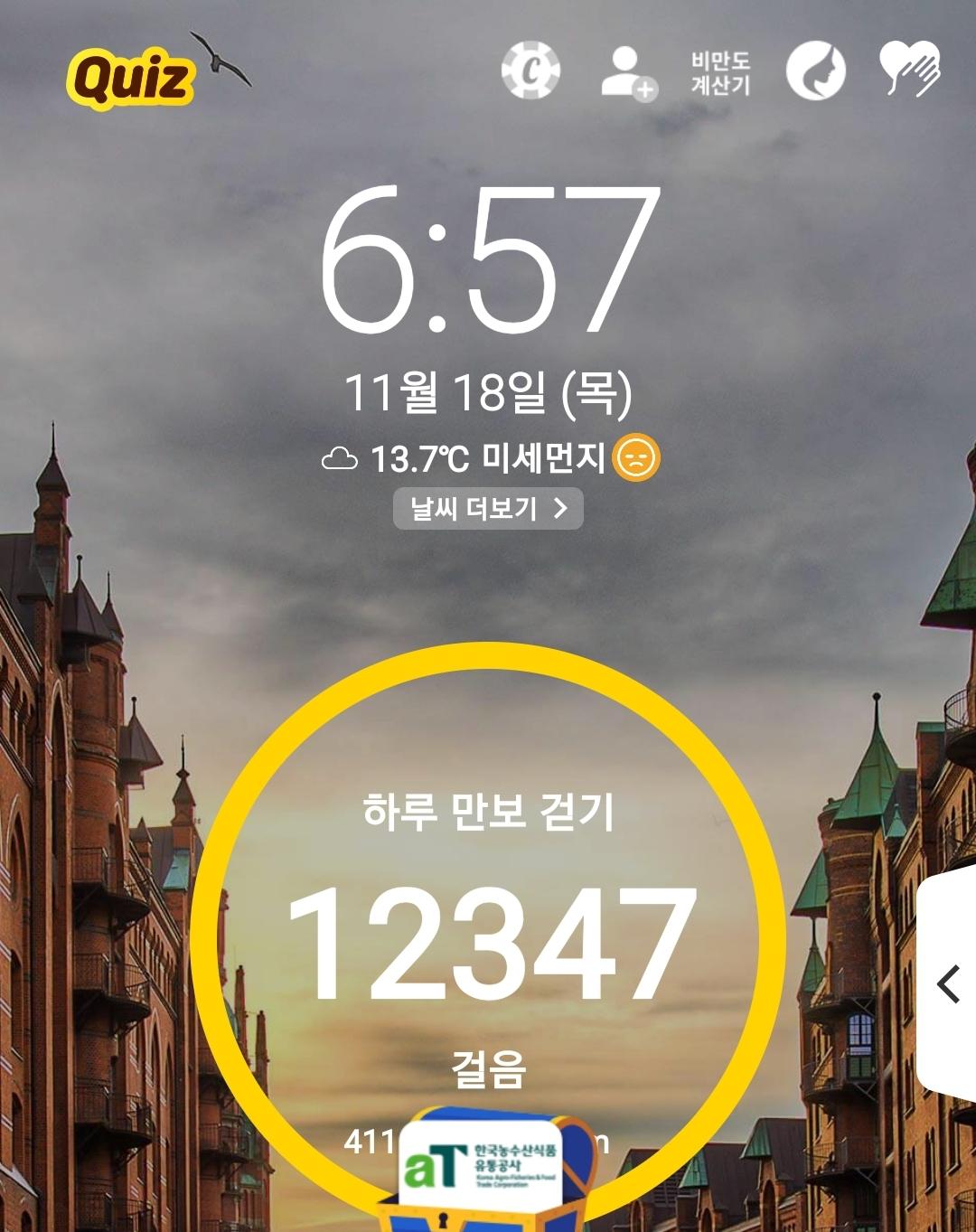The width and height of the screenshot is (976, 1232).
Task: Open 비만도 계산기 (BMI calculator)
Action: coord(720,72)
